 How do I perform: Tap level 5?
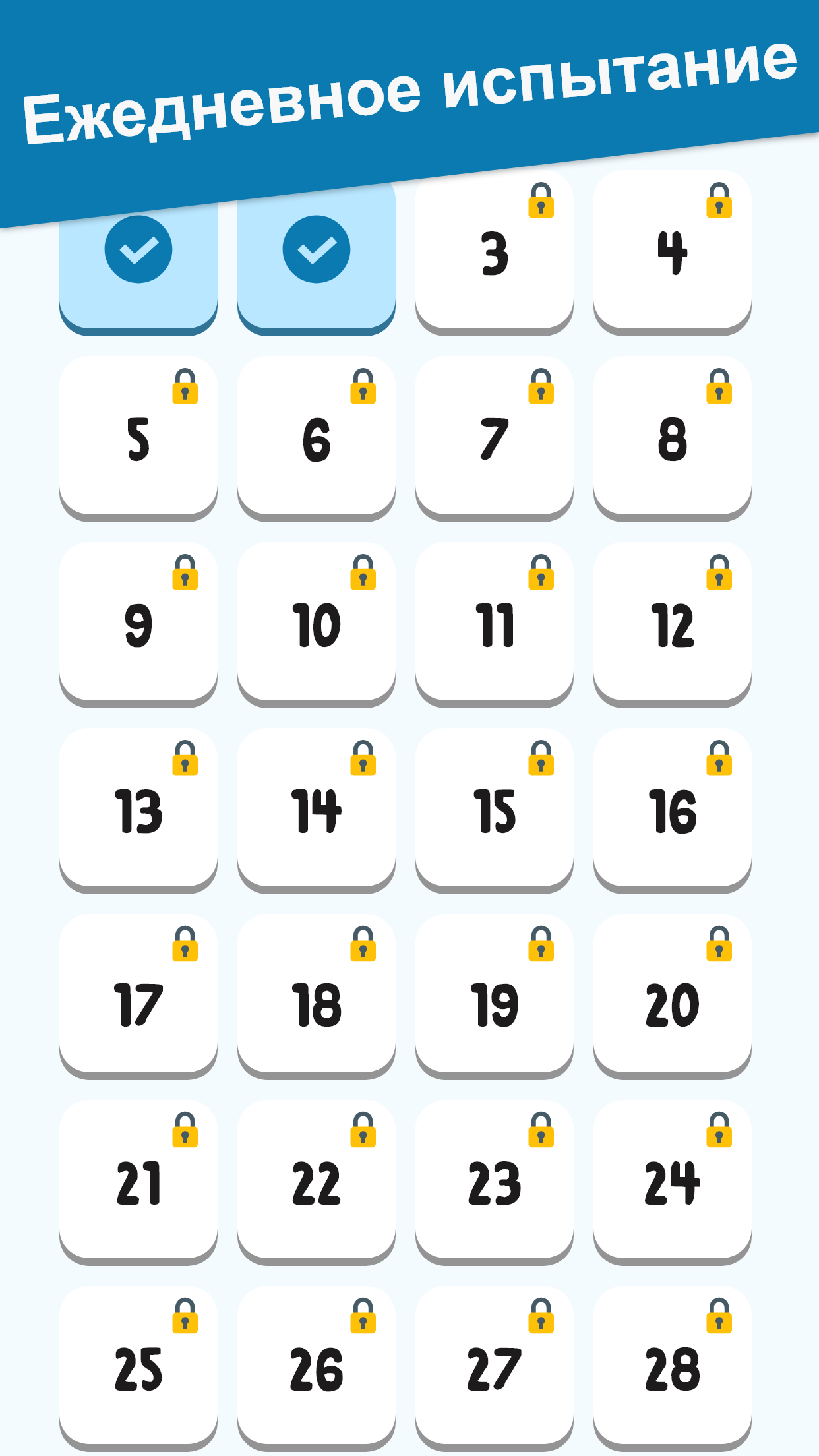tap(138, 439)
